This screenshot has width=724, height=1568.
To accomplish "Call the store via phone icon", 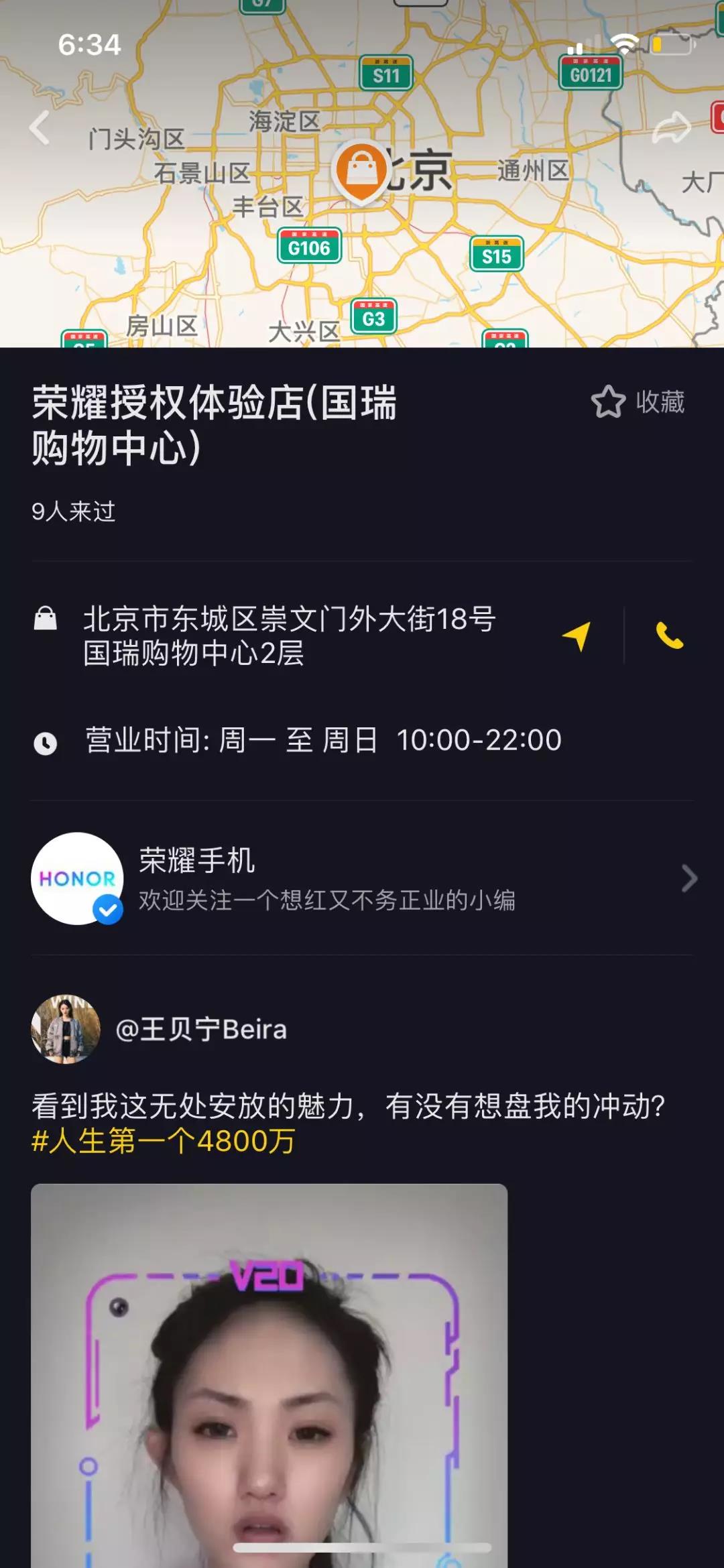I will tap(669, 636).
